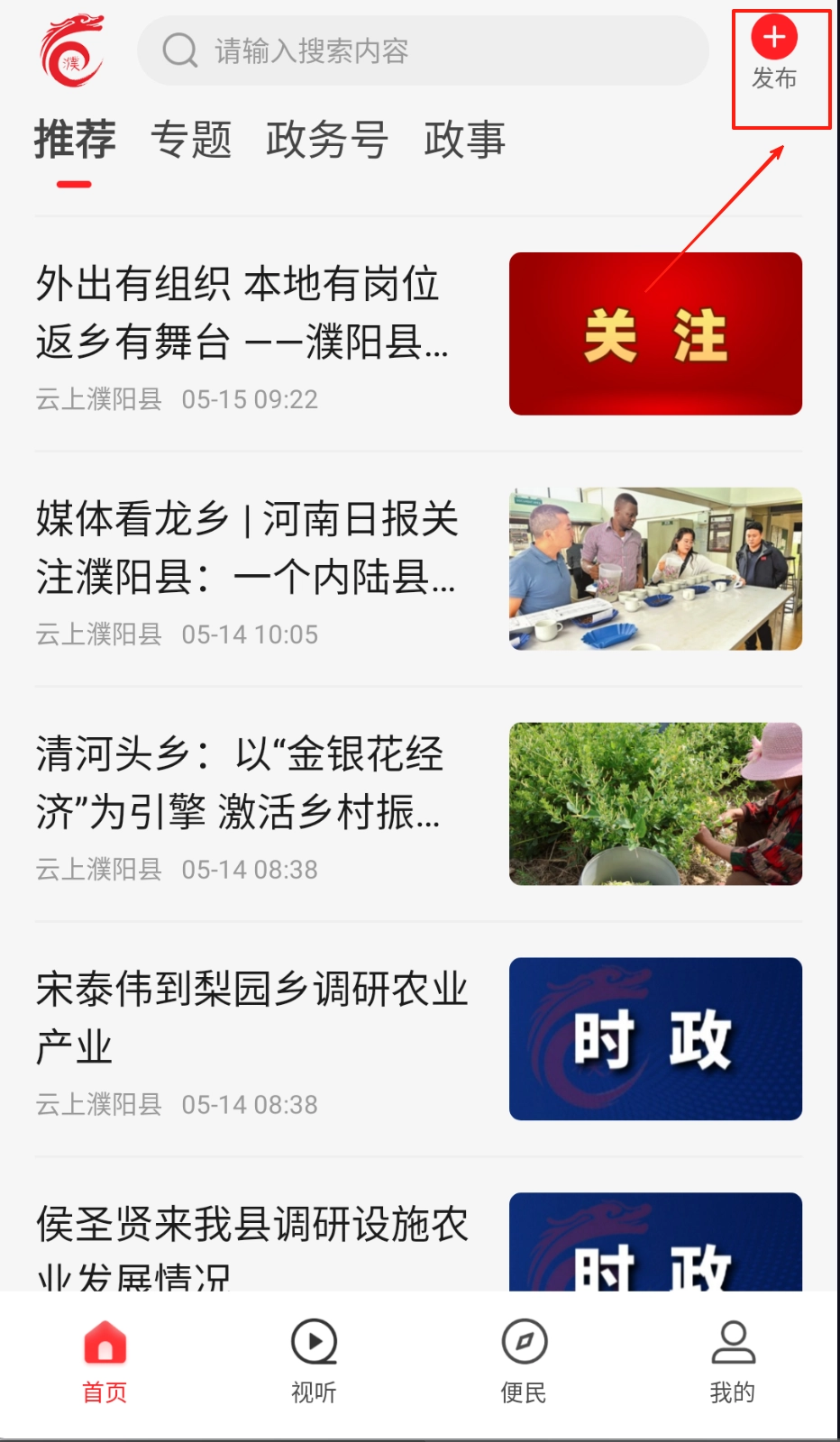Screen dimensions: 840x1442
Task: Switch to the 政事 tab
Action: click(x=464, y=140)
